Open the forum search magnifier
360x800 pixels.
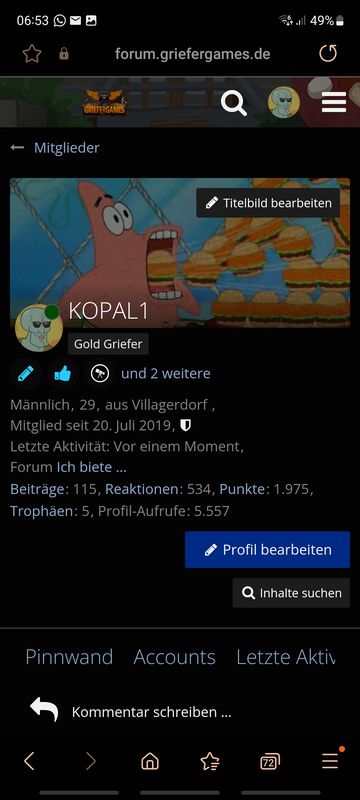[234, 103]
